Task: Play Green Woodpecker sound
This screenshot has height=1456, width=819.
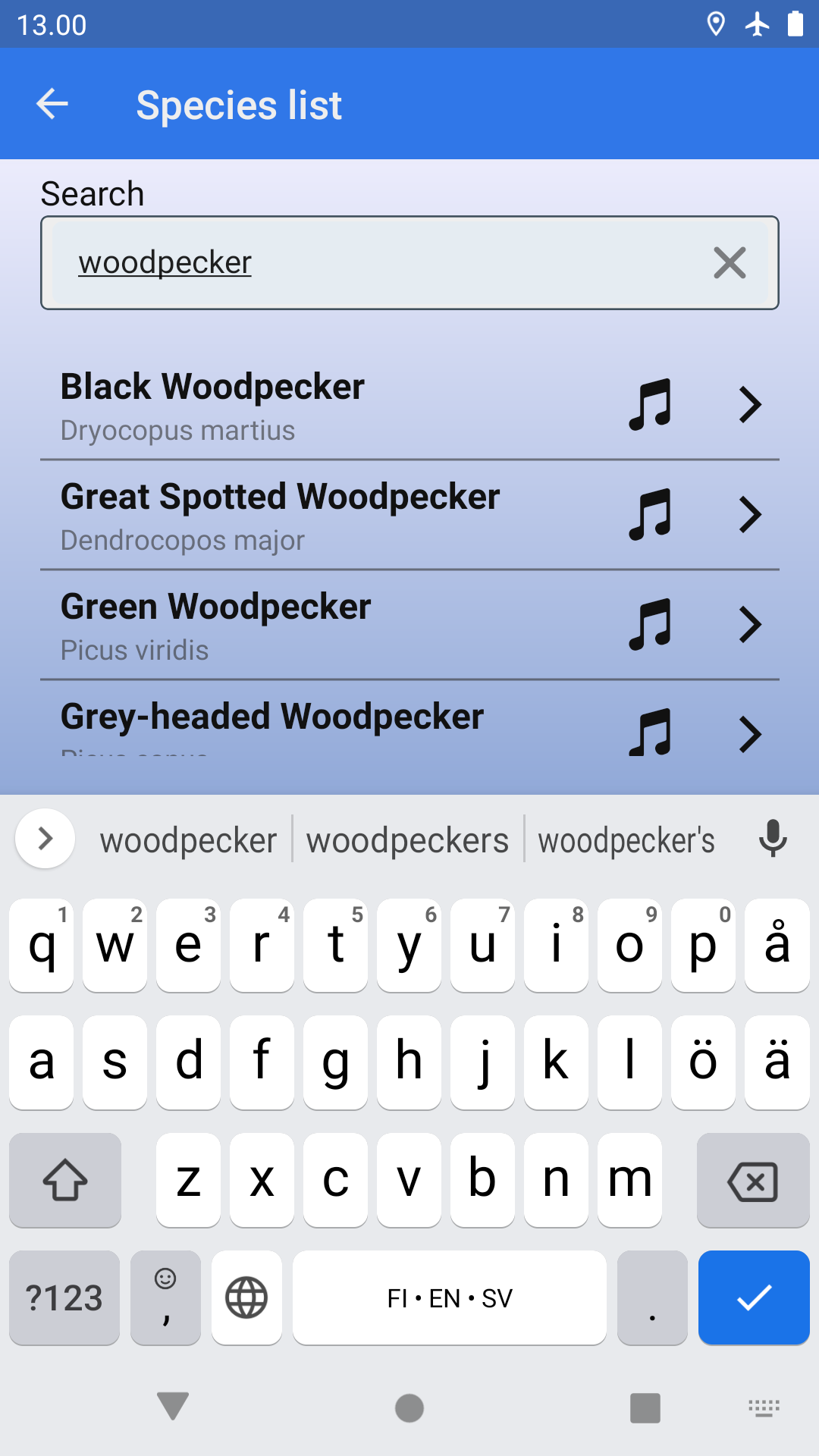Action: [651, 625]
